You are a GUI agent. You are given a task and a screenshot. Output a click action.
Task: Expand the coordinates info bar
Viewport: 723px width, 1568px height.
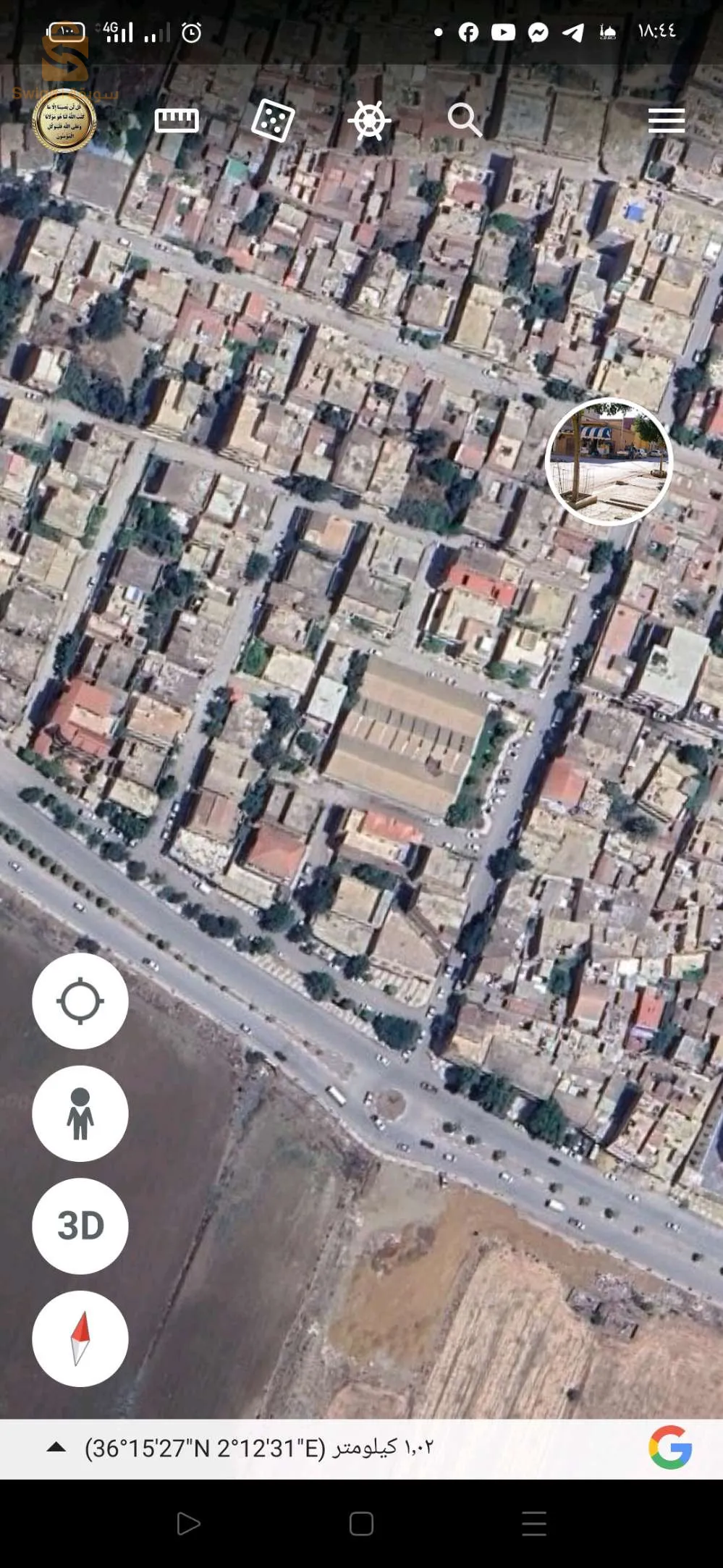tap(56, 1447)
